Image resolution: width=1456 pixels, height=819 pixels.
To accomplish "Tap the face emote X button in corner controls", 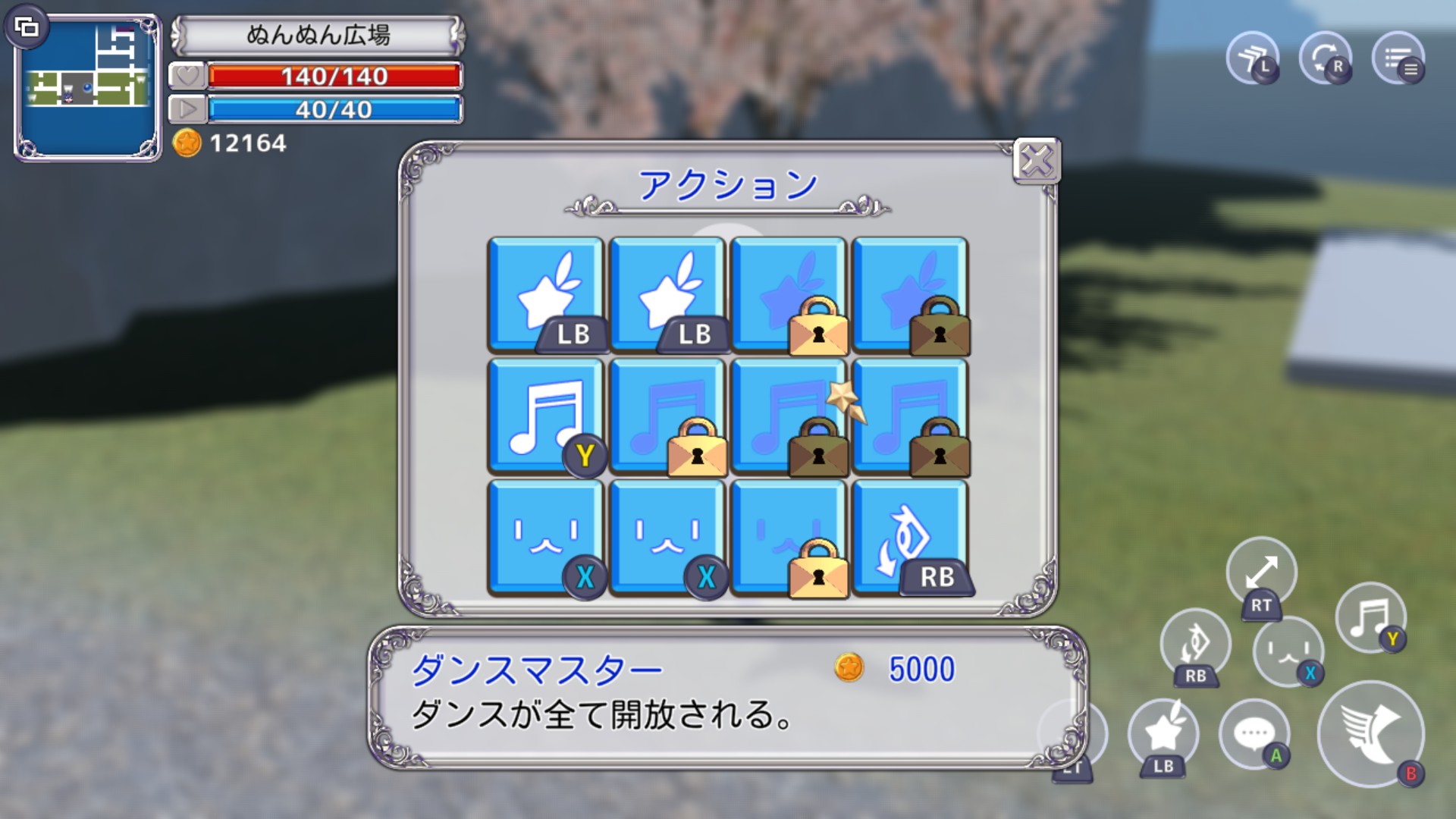I will click(x=1288, y=651).
